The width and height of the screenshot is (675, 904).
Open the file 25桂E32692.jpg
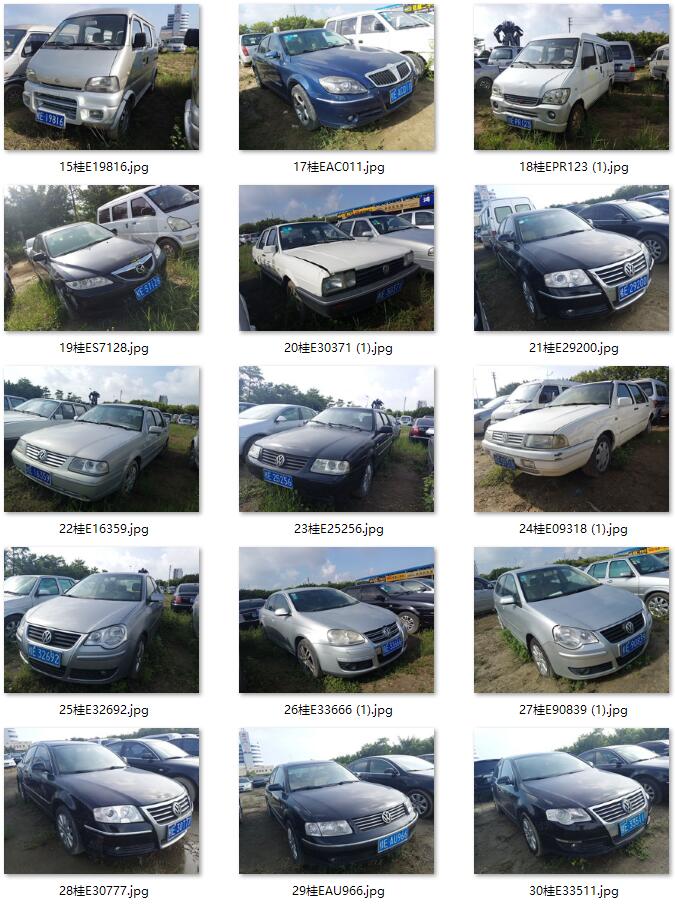[101, 620]
